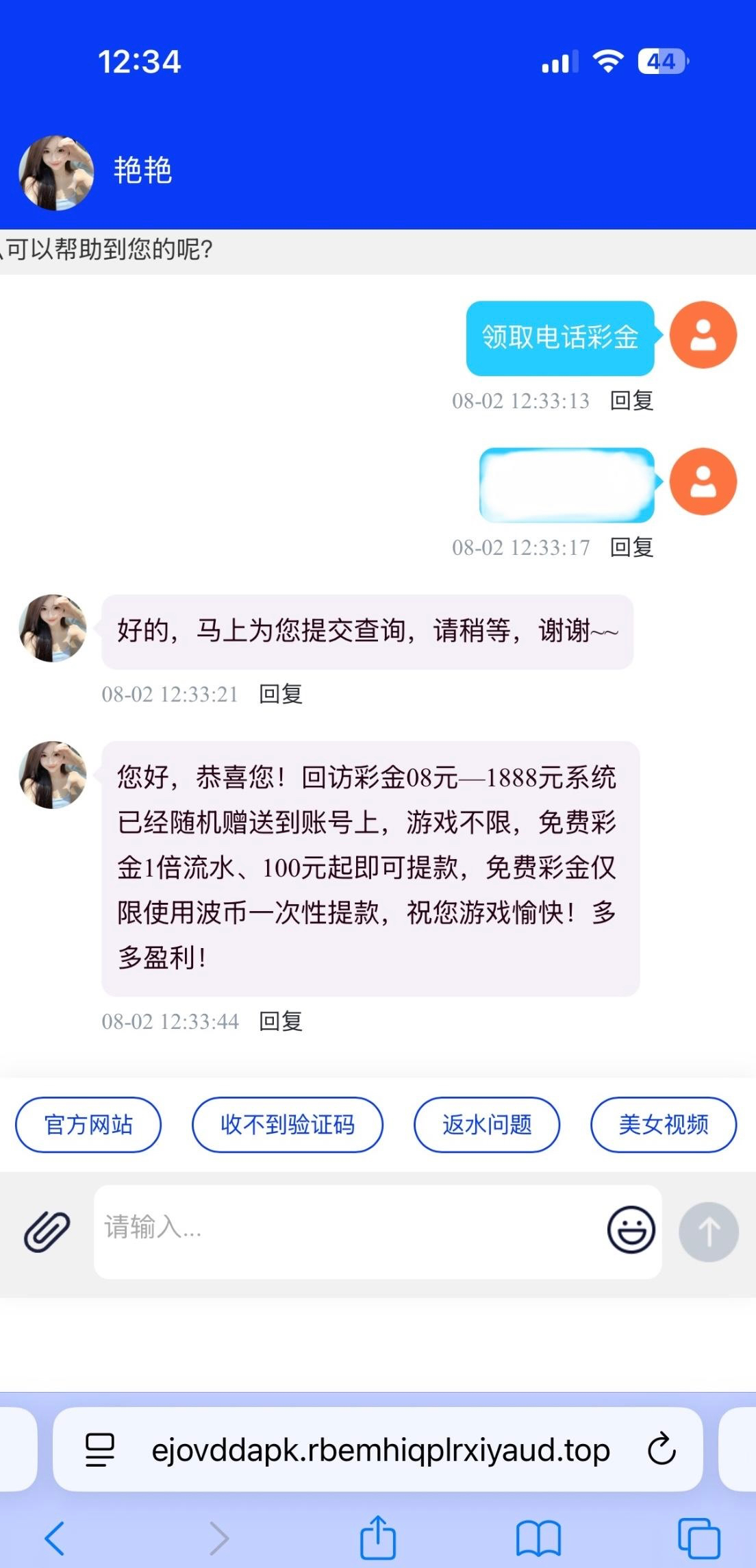Image resolution: width=756 pixels, height=1568 pixels.
Task: Choose the 收不到验证码 chip
Action: point(288,1124)
